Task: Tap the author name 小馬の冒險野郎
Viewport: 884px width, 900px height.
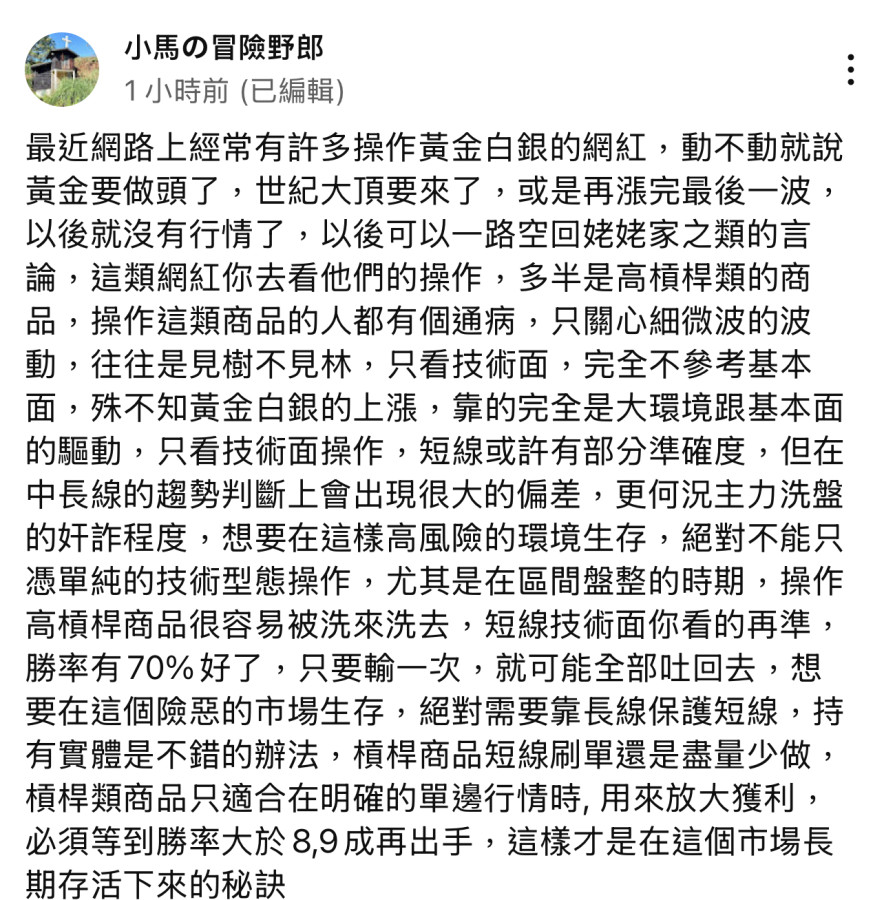Action: pos(224,47)
